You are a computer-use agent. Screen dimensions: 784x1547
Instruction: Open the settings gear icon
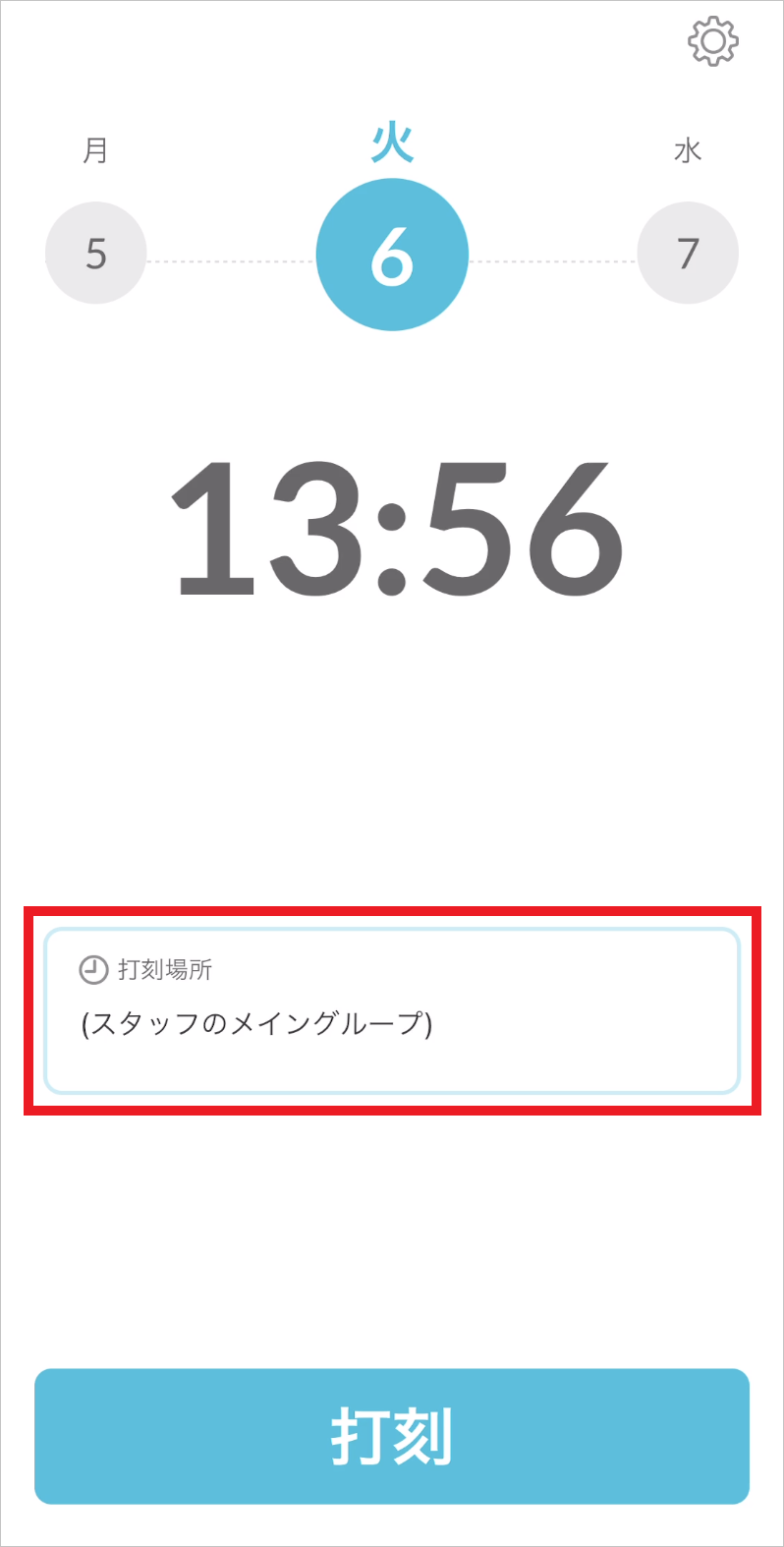713,41
